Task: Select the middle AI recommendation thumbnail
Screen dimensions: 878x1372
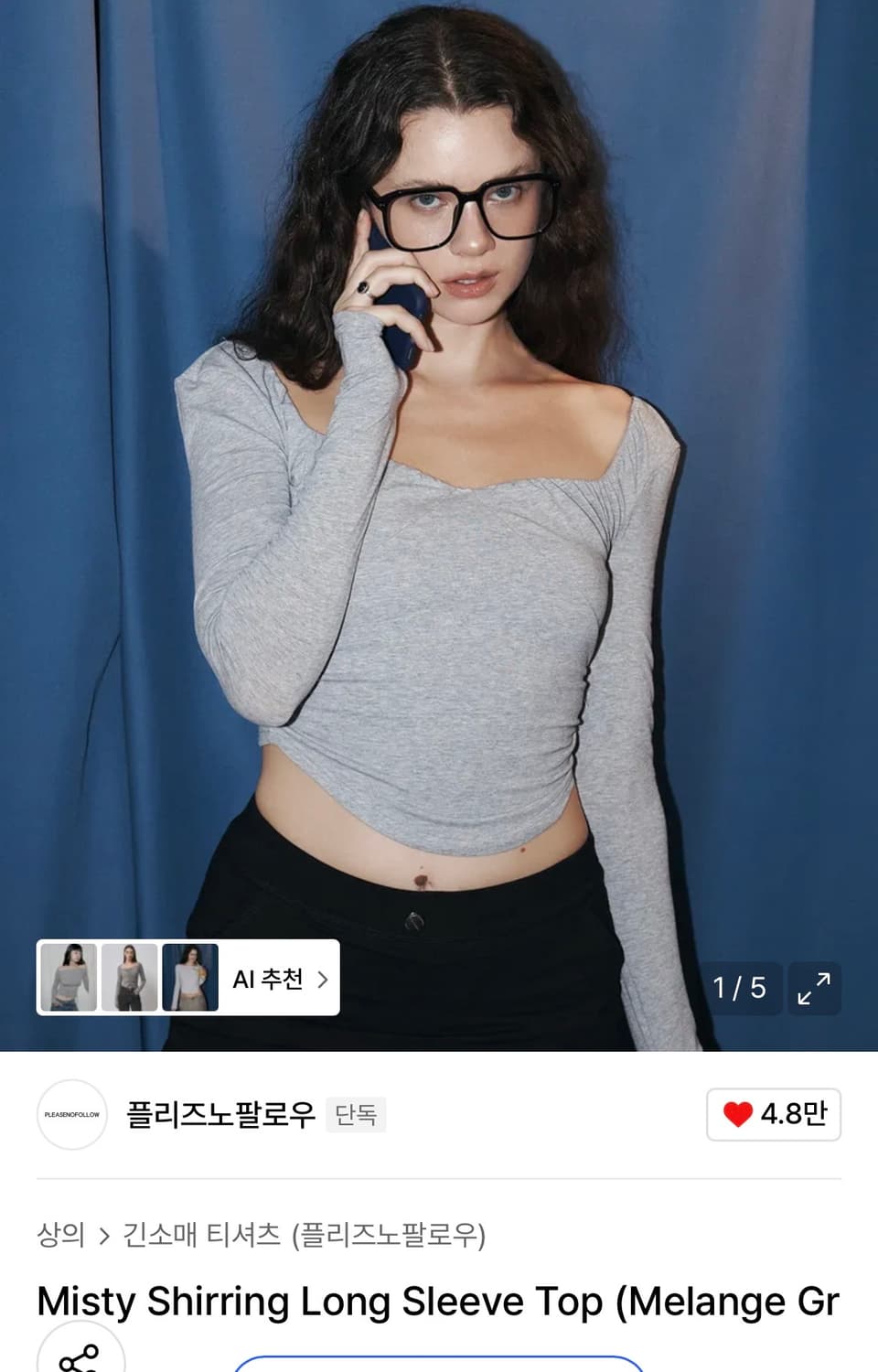Action: tap(128, 978)
